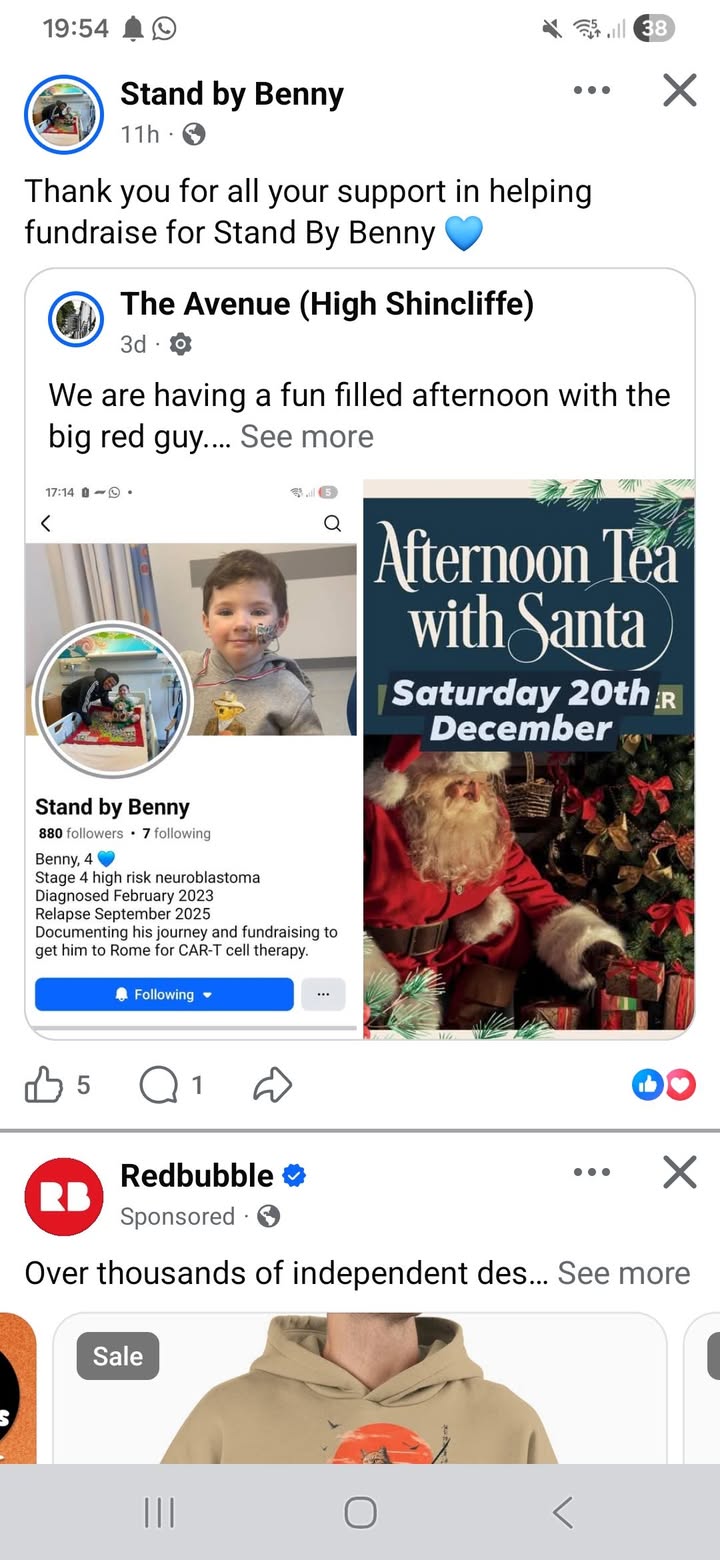Image resolution: width=720 pixels, height=1560 pixels.
Task: Expand shared post text with See more
Action: coord(306,437)
